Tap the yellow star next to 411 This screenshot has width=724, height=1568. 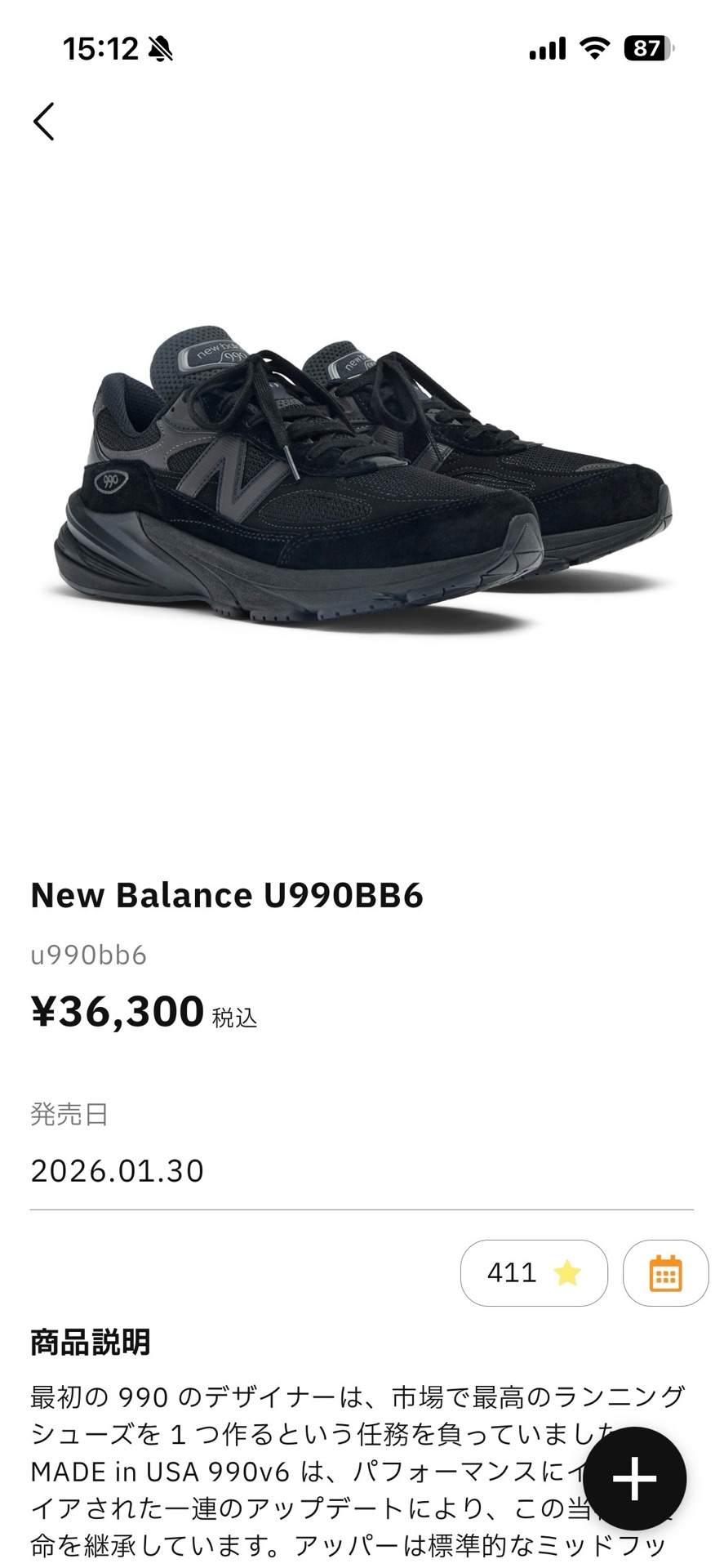[566, 1272]
